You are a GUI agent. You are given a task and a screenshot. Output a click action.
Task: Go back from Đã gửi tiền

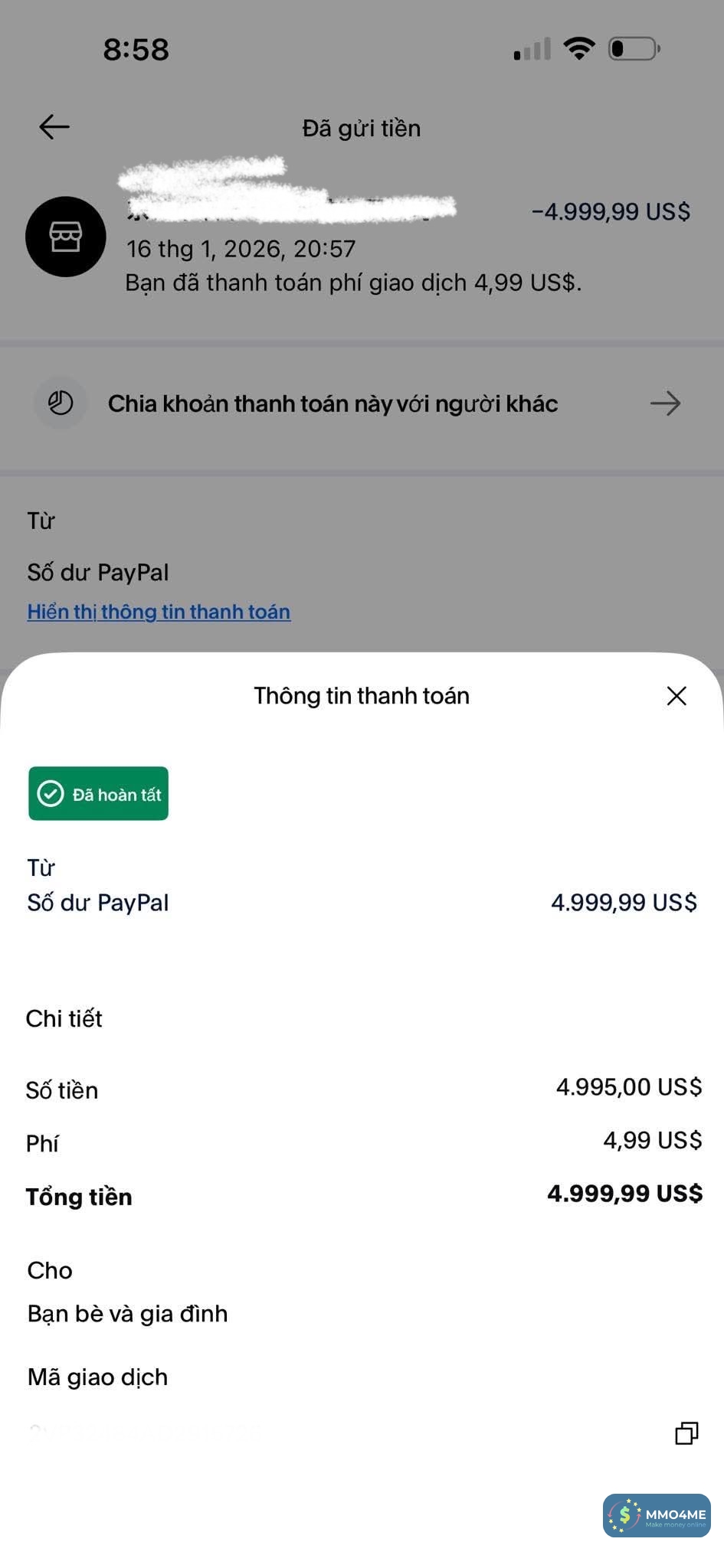click(x=54, y=127)
